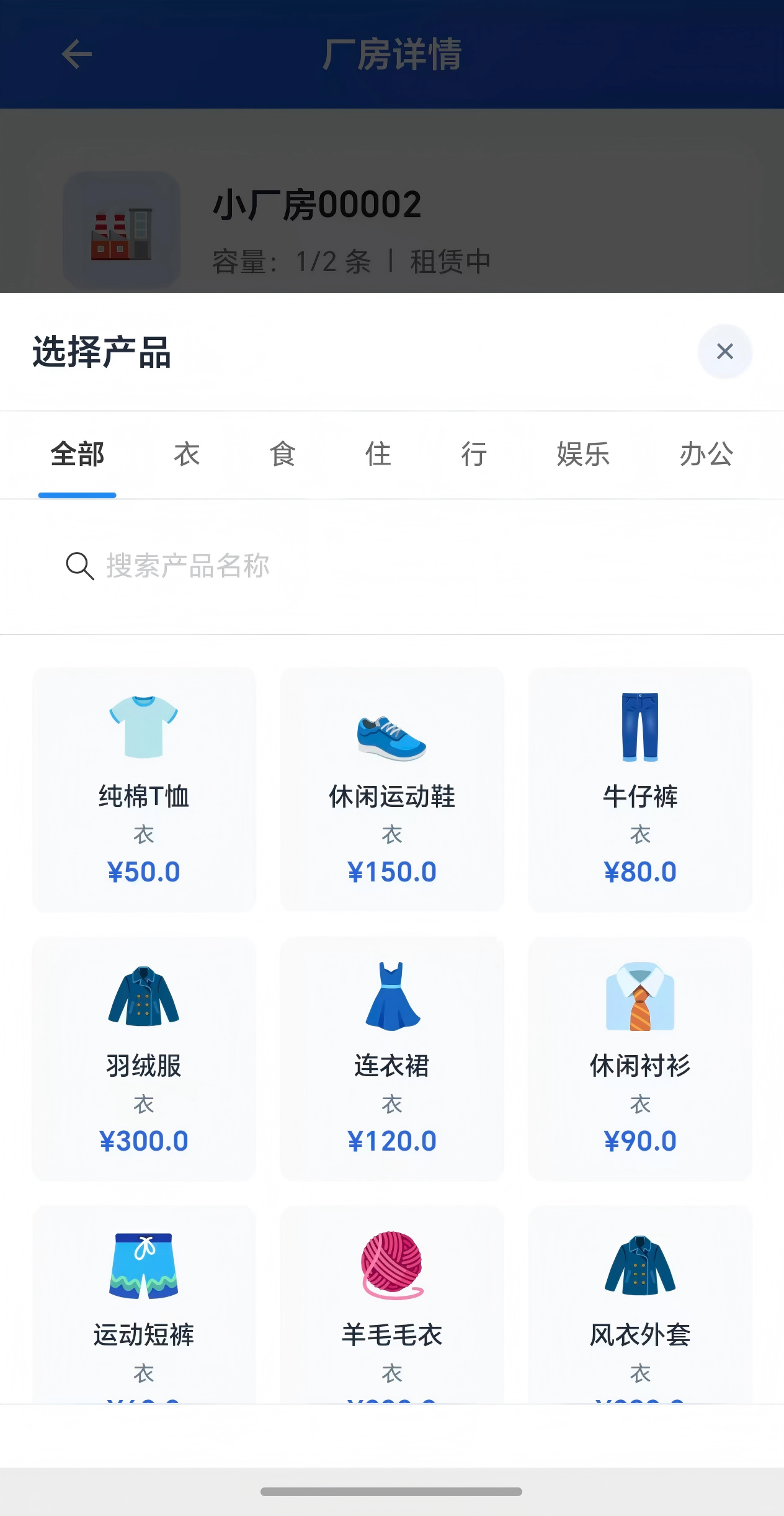Select the 全部 tab

(x=78, y=454)
